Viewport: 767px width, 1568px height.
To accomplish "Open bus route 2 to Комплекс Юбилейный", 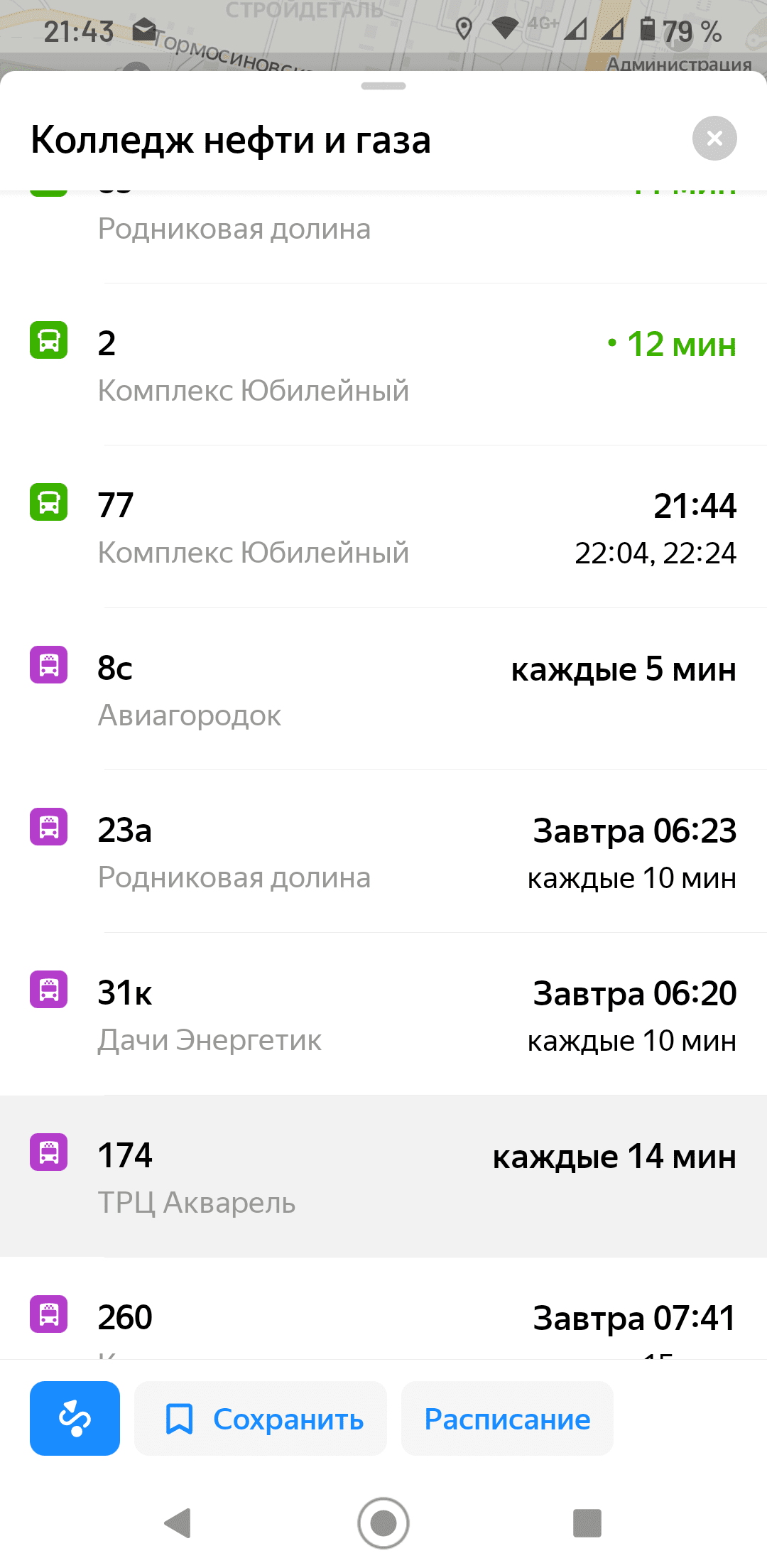I will tap(383, 365).
